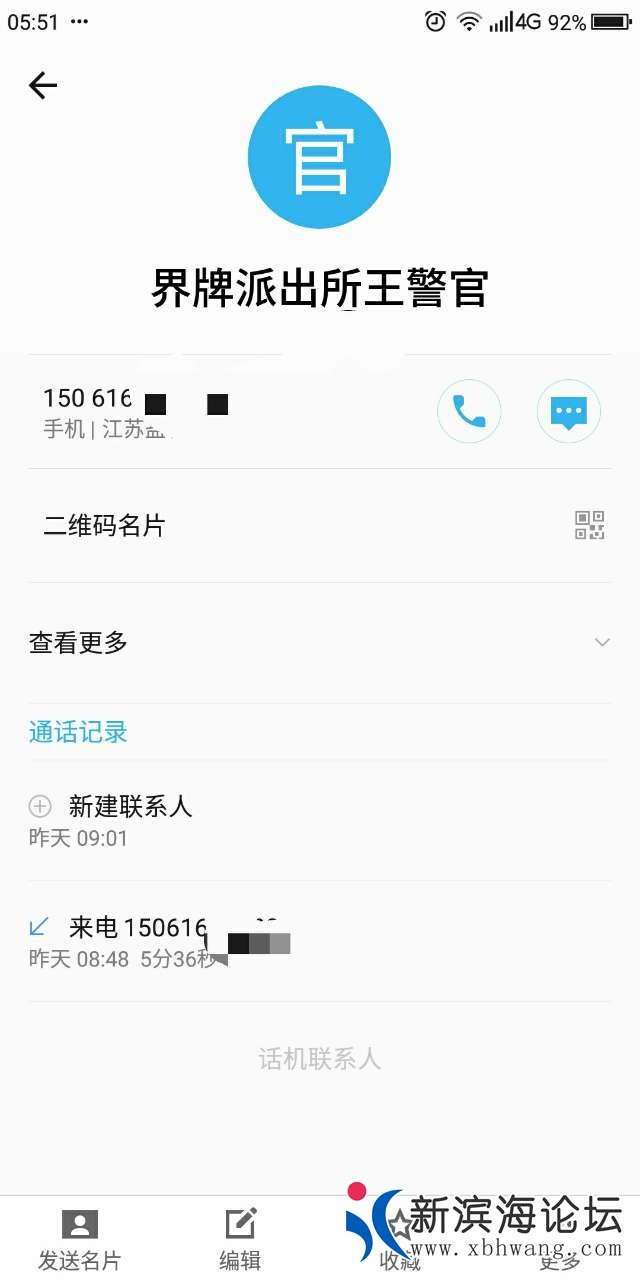Open the incoming call record at 昨天 08:48
The image size is (640, 1280).
[x=320, y=941]
